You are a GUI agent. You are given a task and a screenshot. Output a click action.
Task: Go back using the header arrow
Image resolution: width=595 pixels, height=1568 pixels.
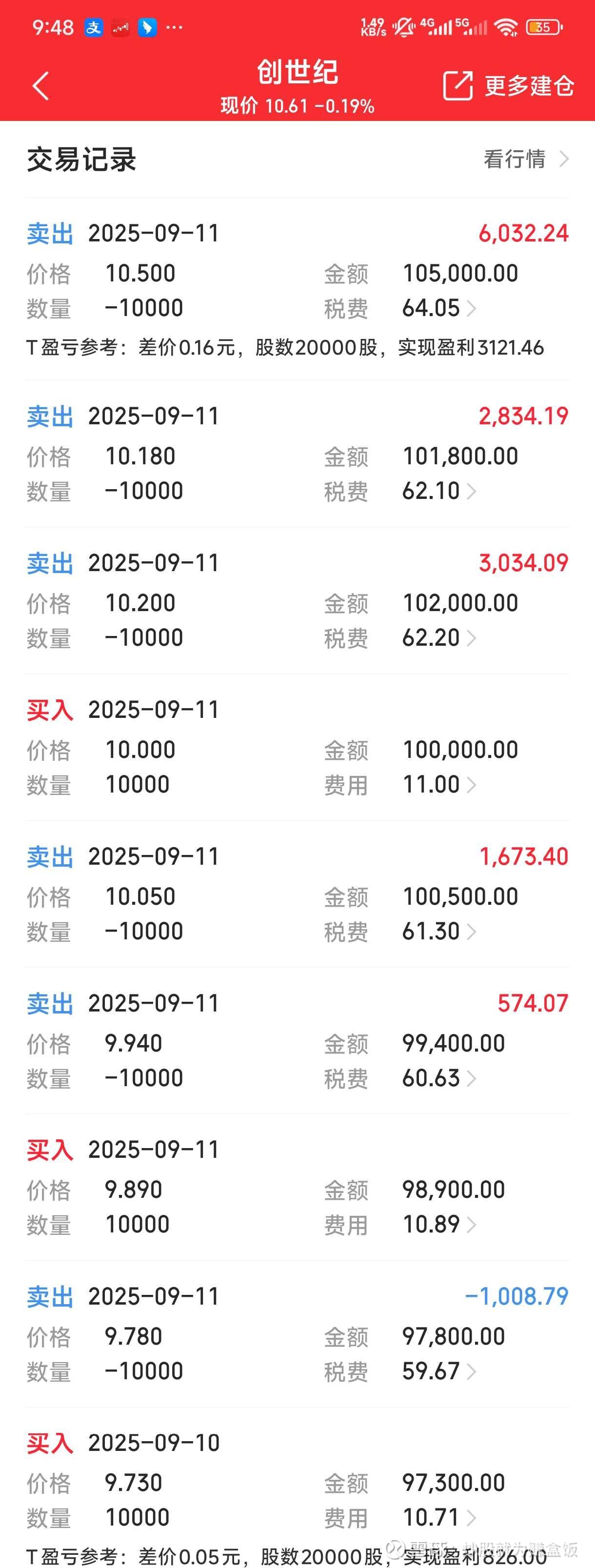click(x=40, y=86)
